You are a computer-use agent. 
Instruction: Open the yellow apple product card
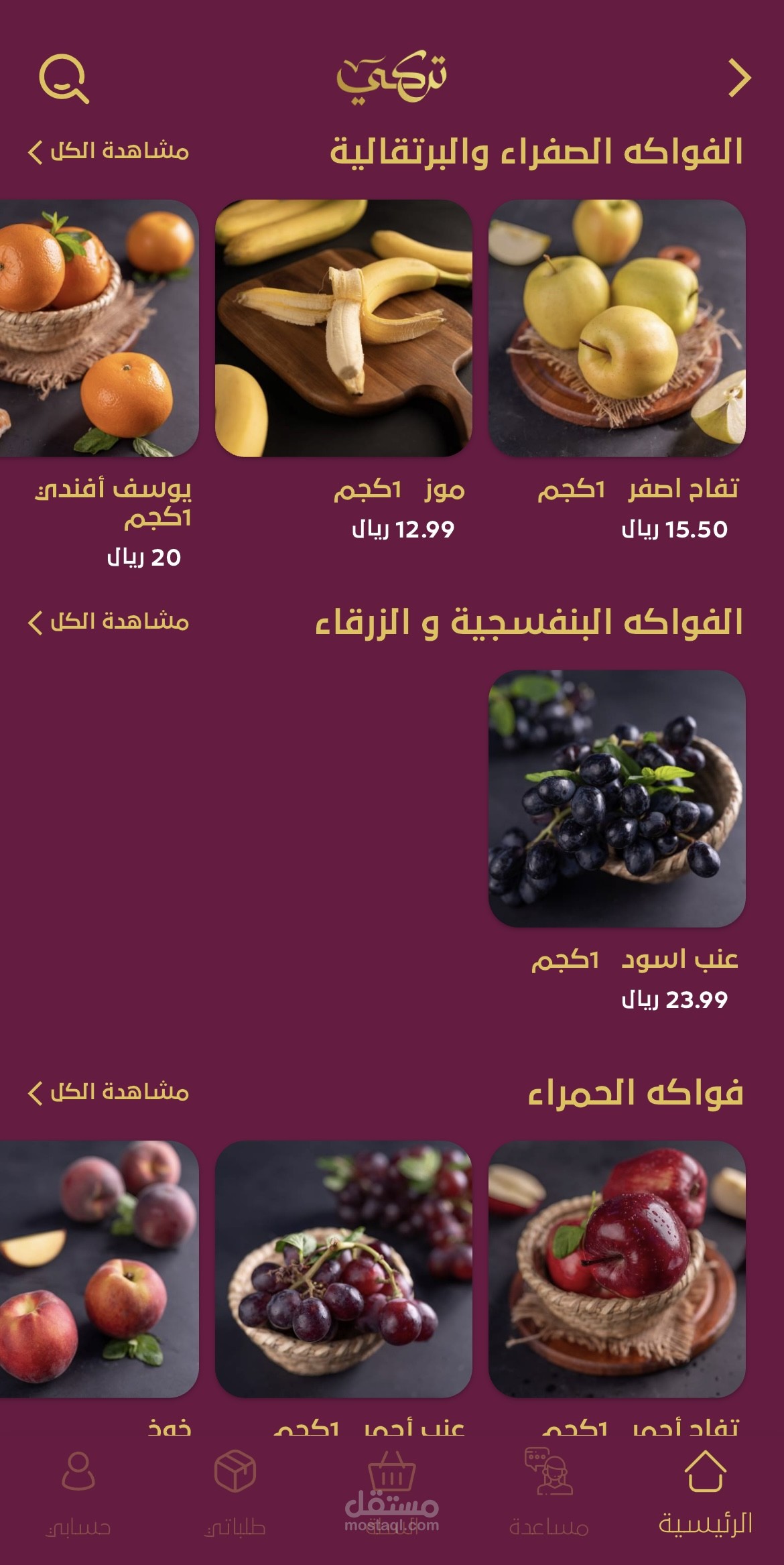click(x=616, y=328)
